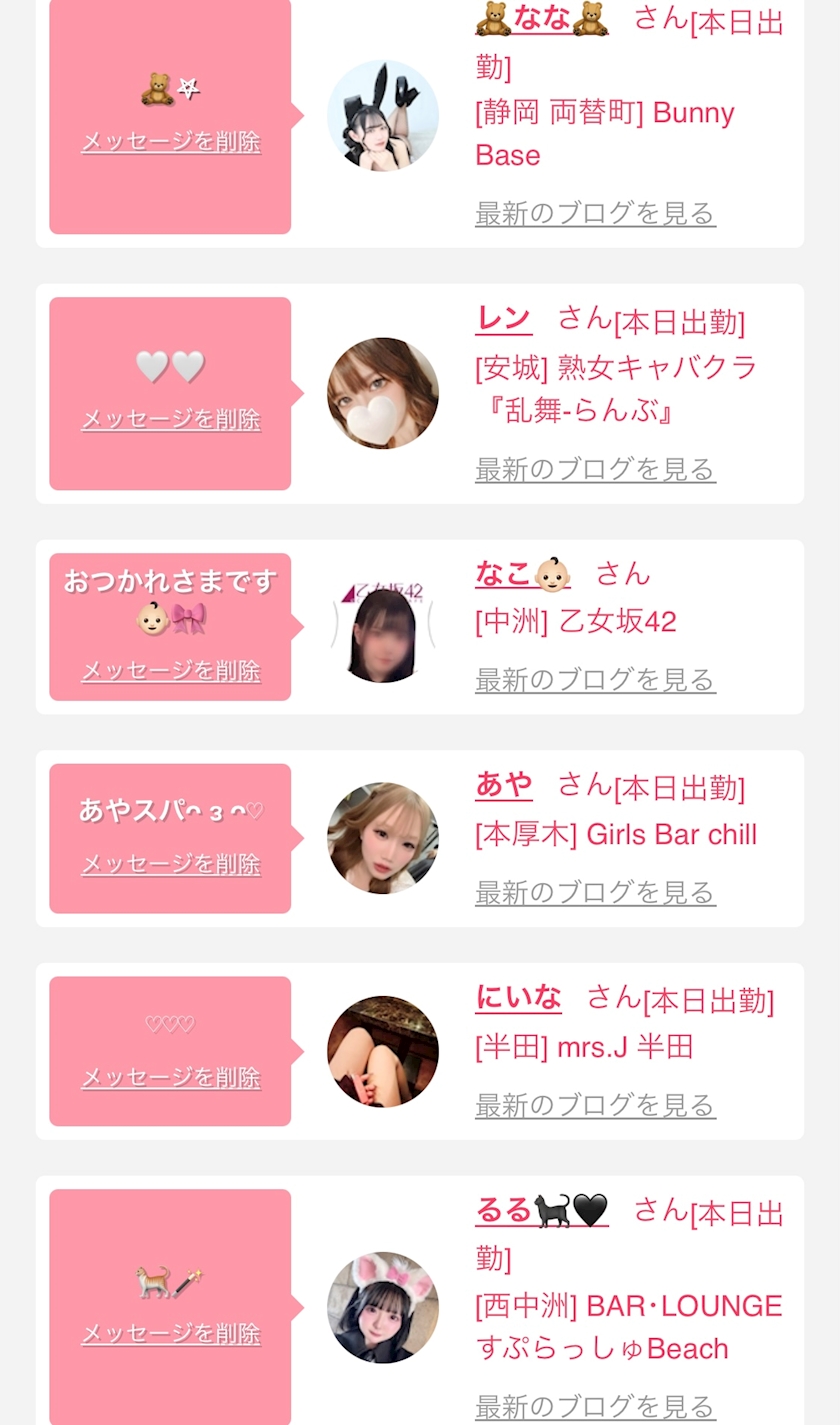The image size is (840, 1425).
Task: Open あや's profile name link
Action: tap(504, 785)
